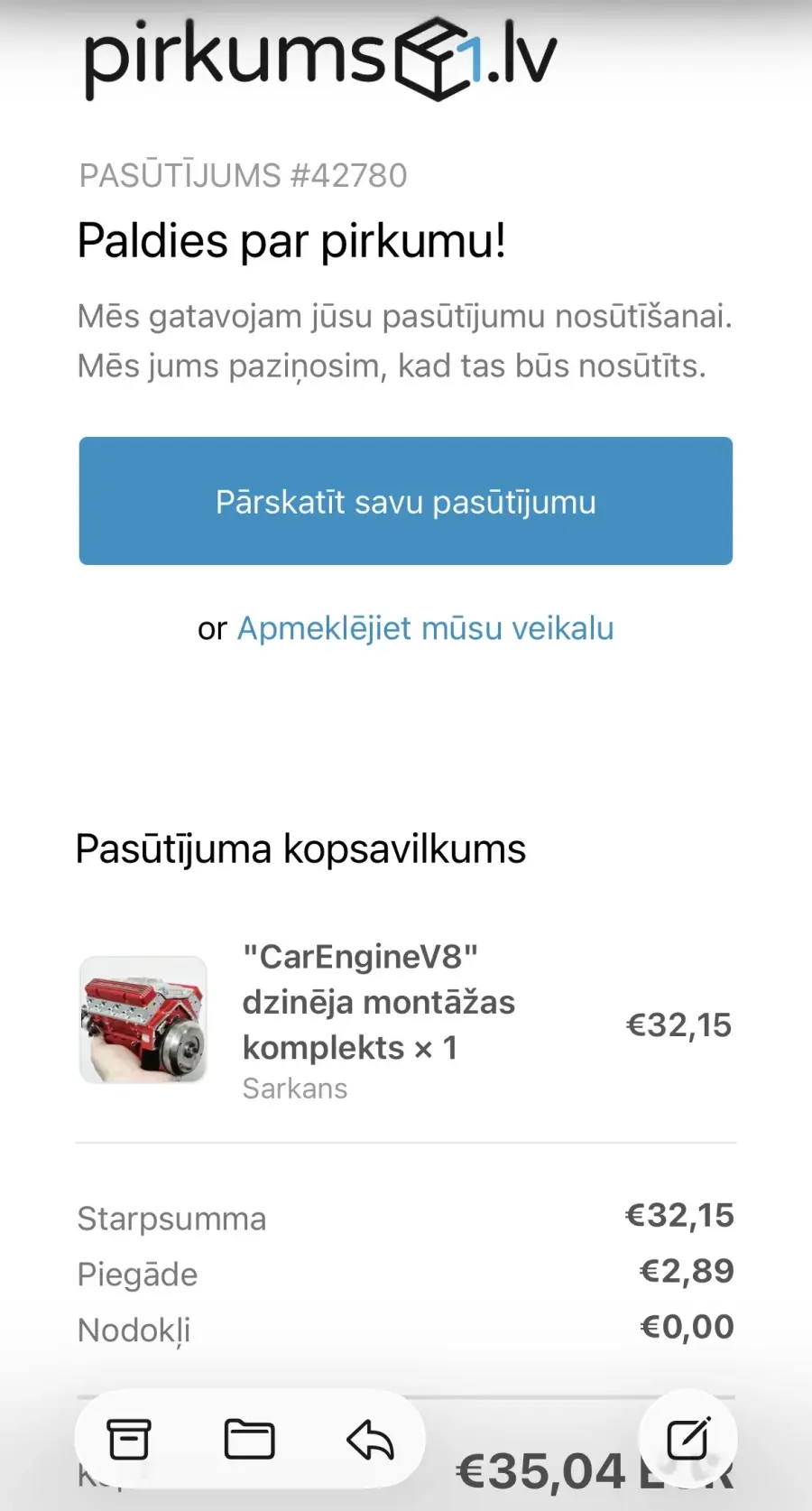Archive this email
Screen dimensions: 812x1511
(129, 1439)
